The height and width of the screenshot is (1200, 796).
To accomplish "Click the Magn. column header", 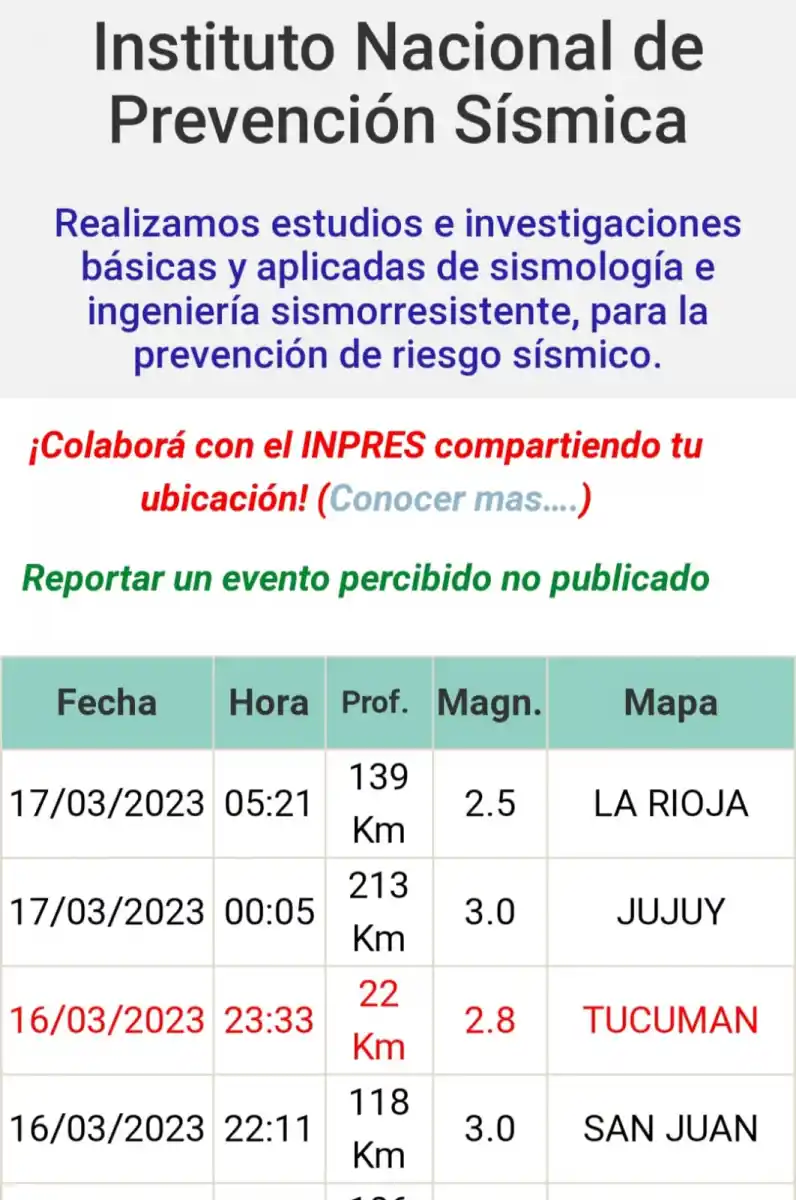I will [x=489, y=702].
